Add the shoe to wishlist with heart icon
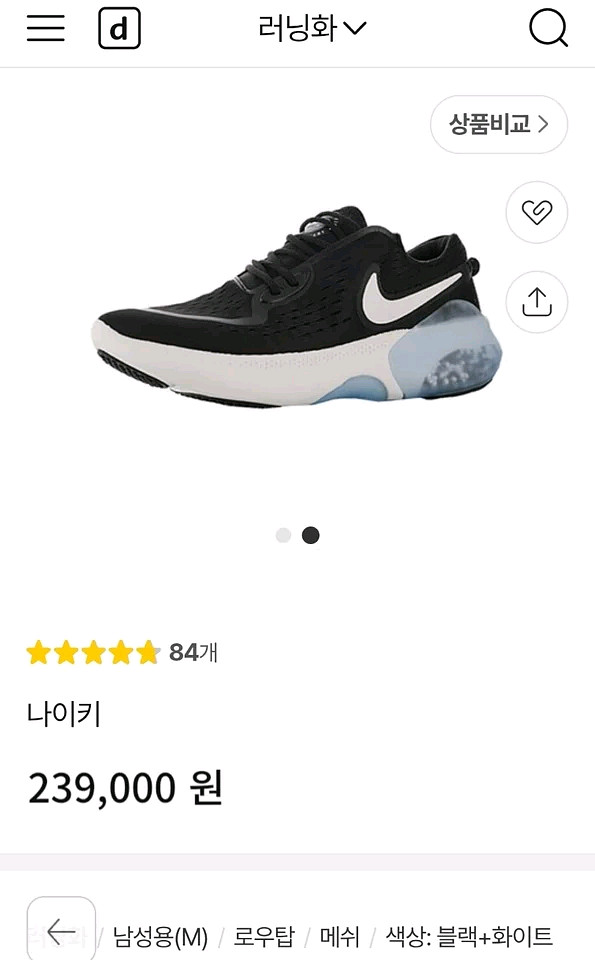The width and height of the screenshot is (595, 960). click(x=537, y=212)
